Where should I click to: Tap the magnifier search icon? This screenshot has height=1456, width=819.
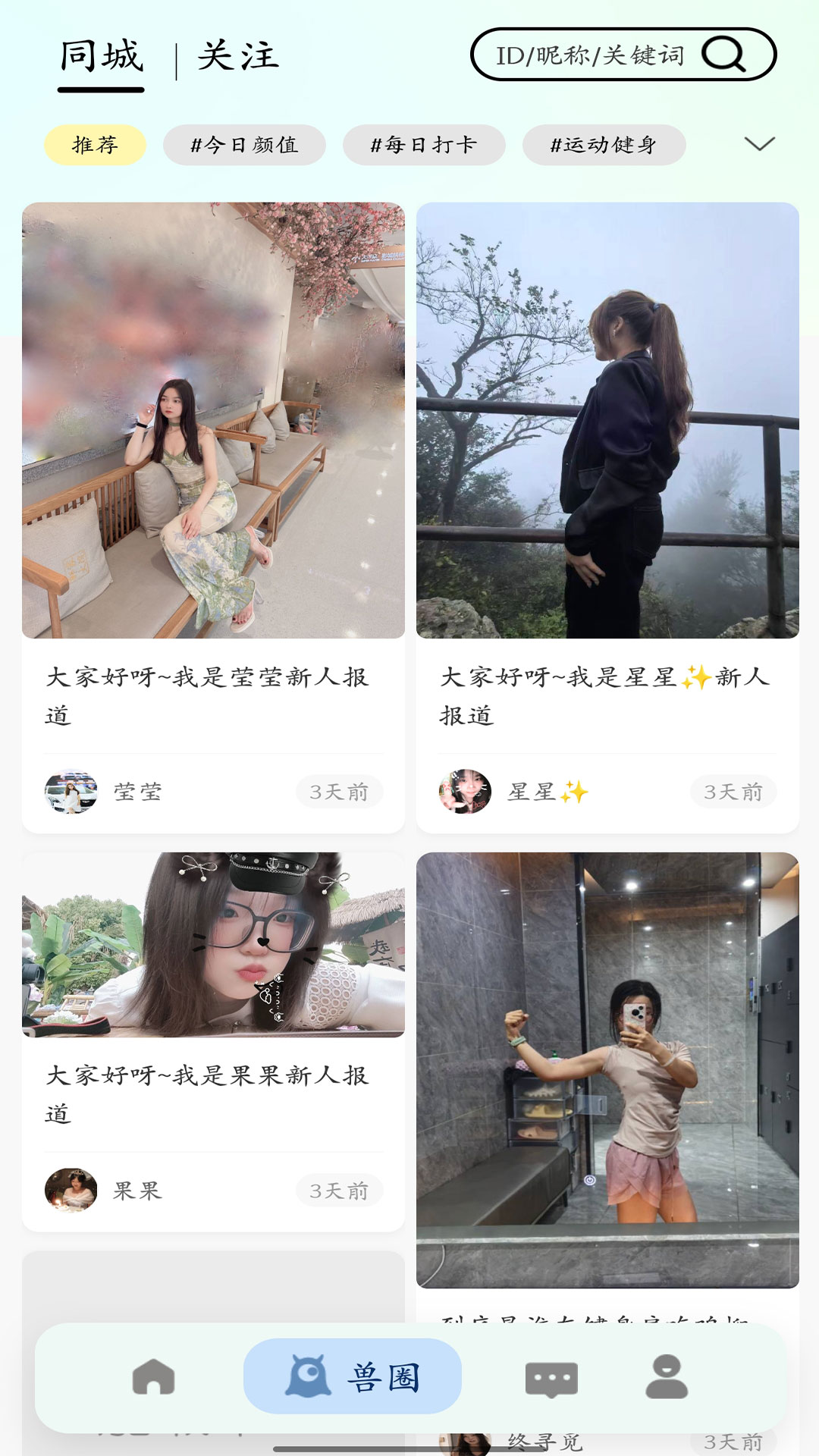point(723,55)
